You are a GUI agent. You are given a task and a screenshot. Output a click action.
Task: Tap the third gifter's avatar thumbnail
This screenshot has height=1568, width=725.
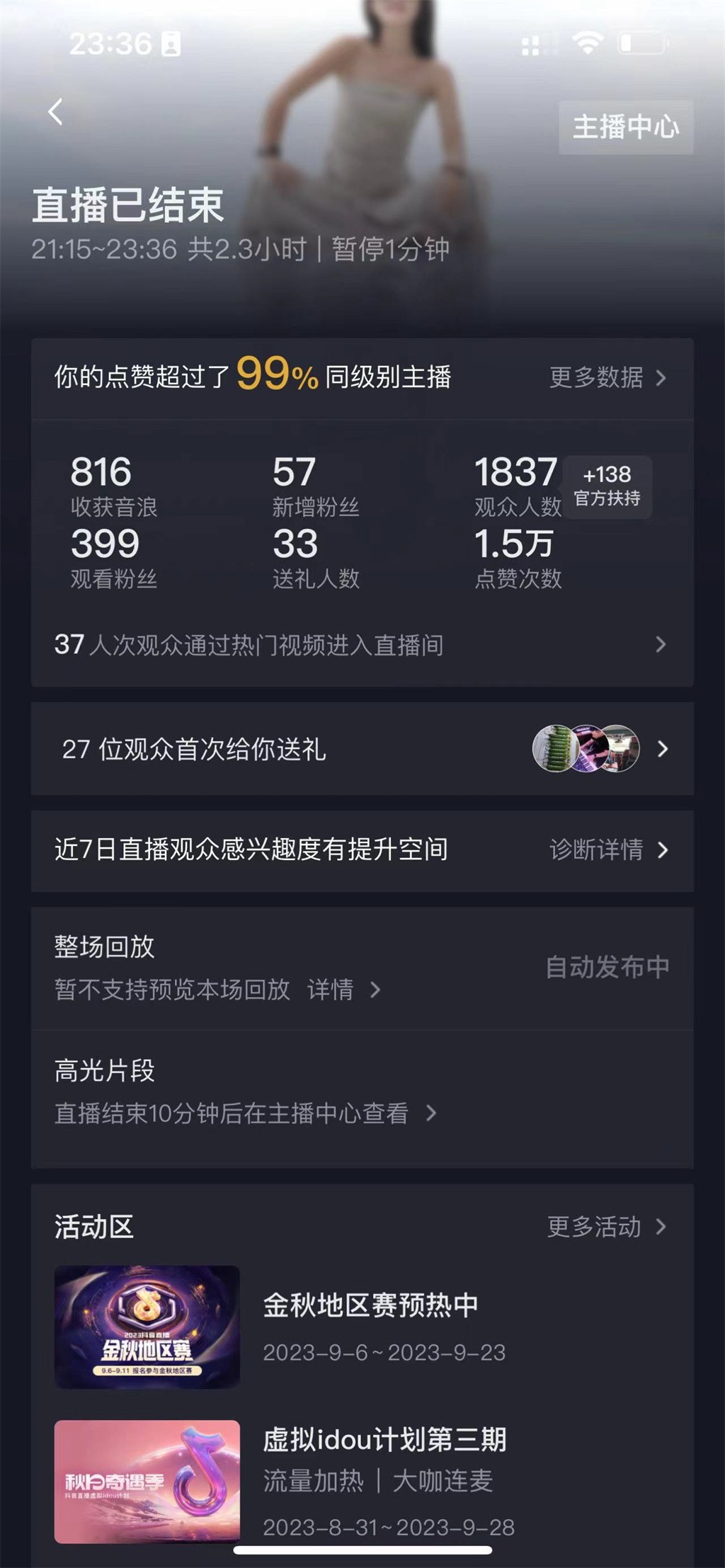pos(621,747)
